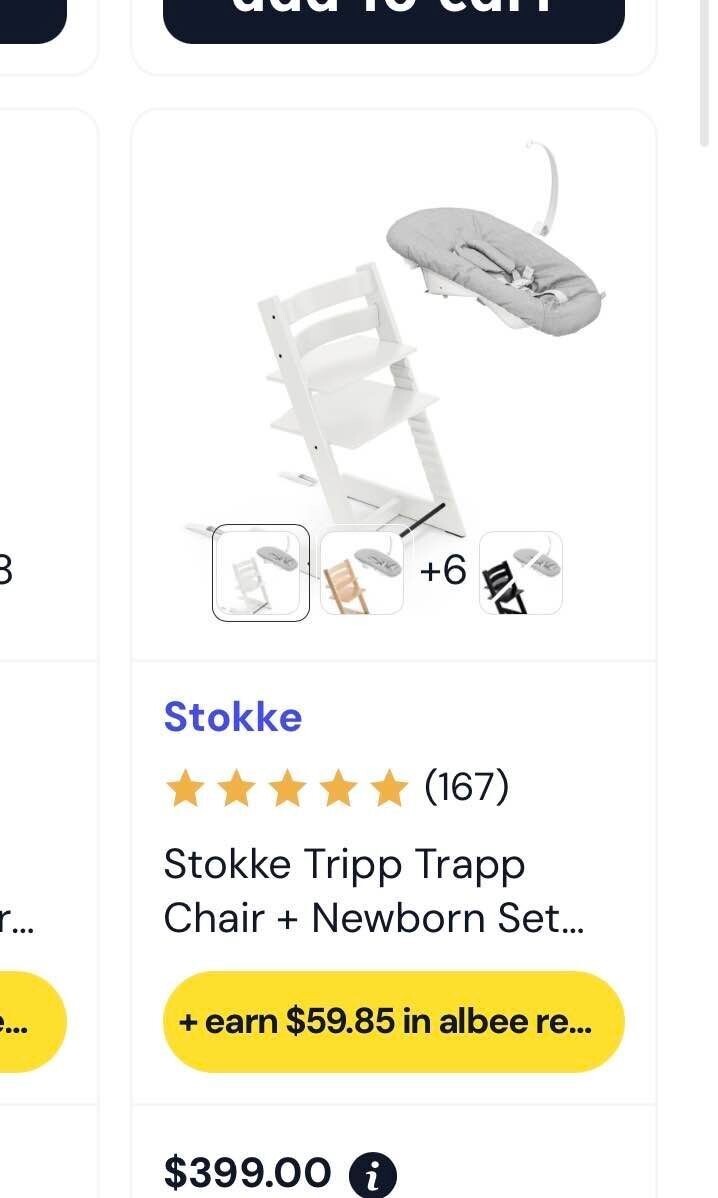Select the black chair color thumbnail
The height and width of the screenshot is (1198, 718).
pos(521,573)
